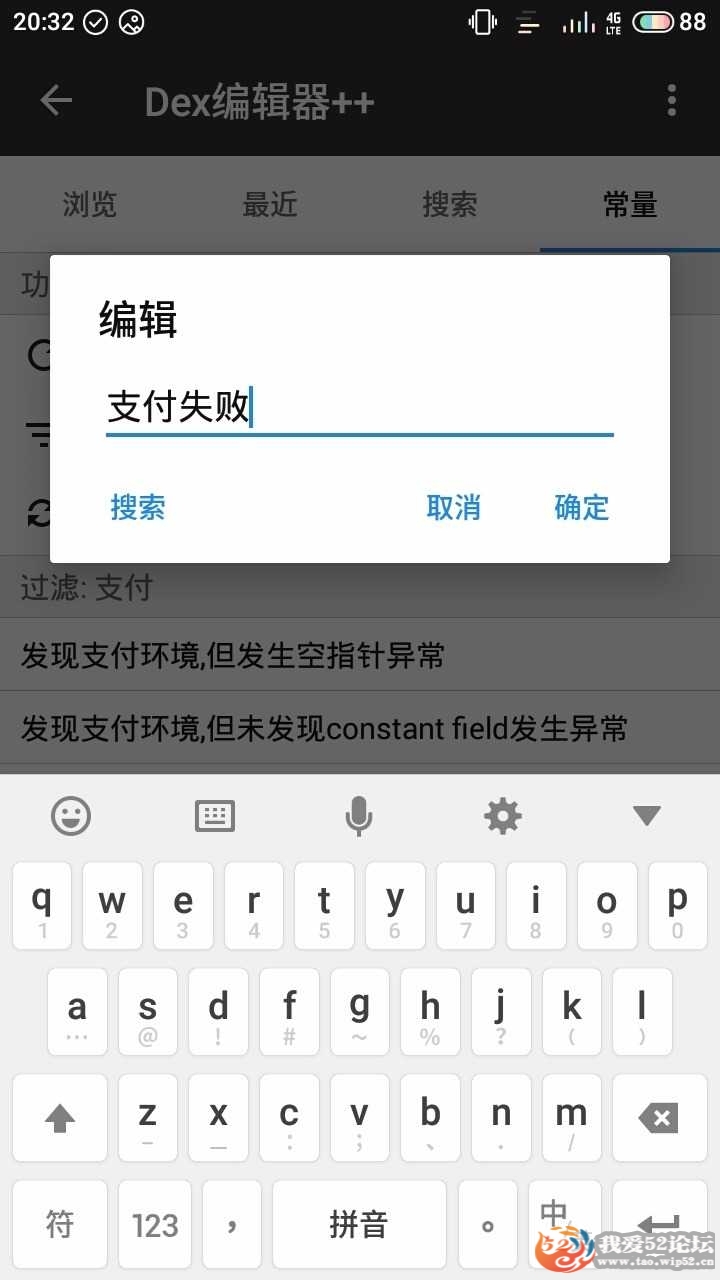The height and width of the screenshot is (1280, 720).
Task: Hide the keyboard with the down triangle
Action: [x=647, y=816]
